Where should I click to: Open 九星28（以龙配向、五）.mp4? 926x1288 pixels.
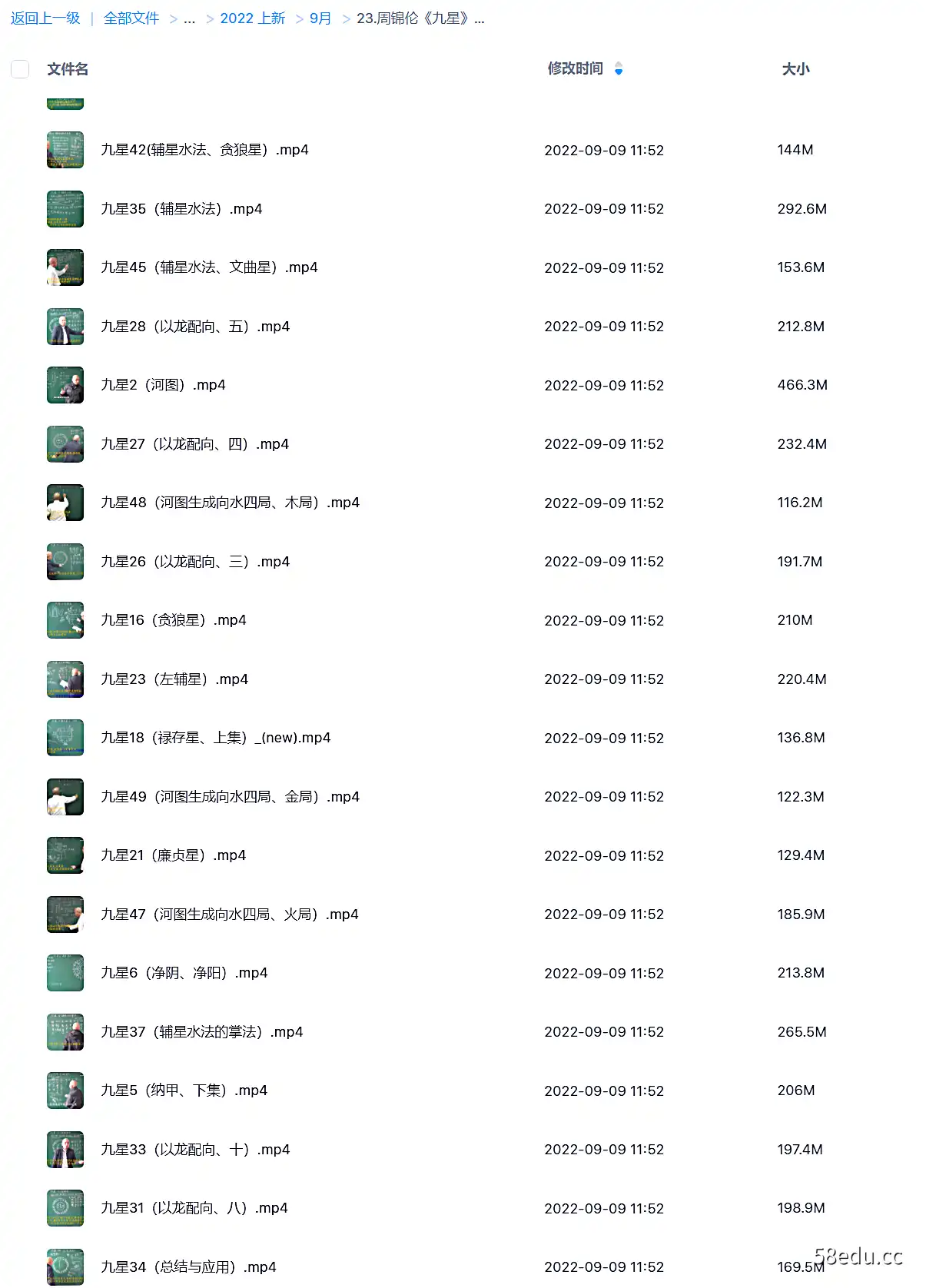195,327
